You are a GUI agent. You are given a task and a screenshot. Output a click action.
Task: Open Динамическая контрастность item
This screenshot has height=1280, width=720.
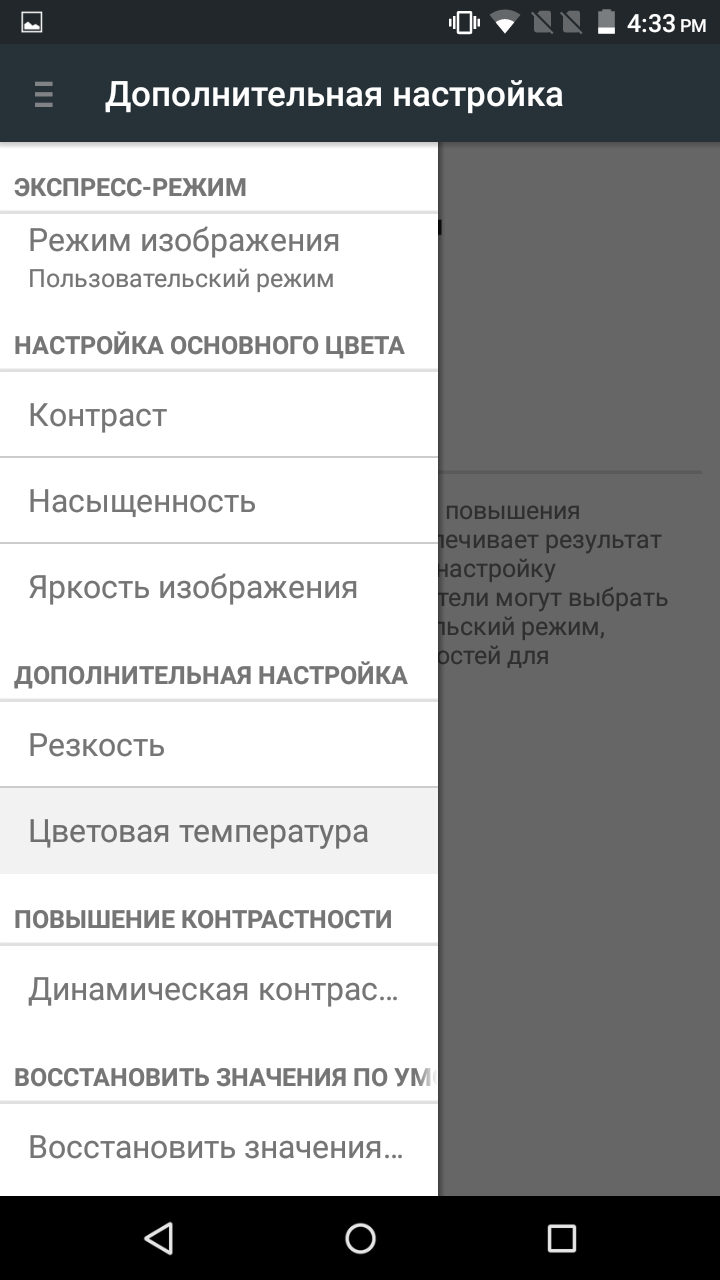(219, 989)
